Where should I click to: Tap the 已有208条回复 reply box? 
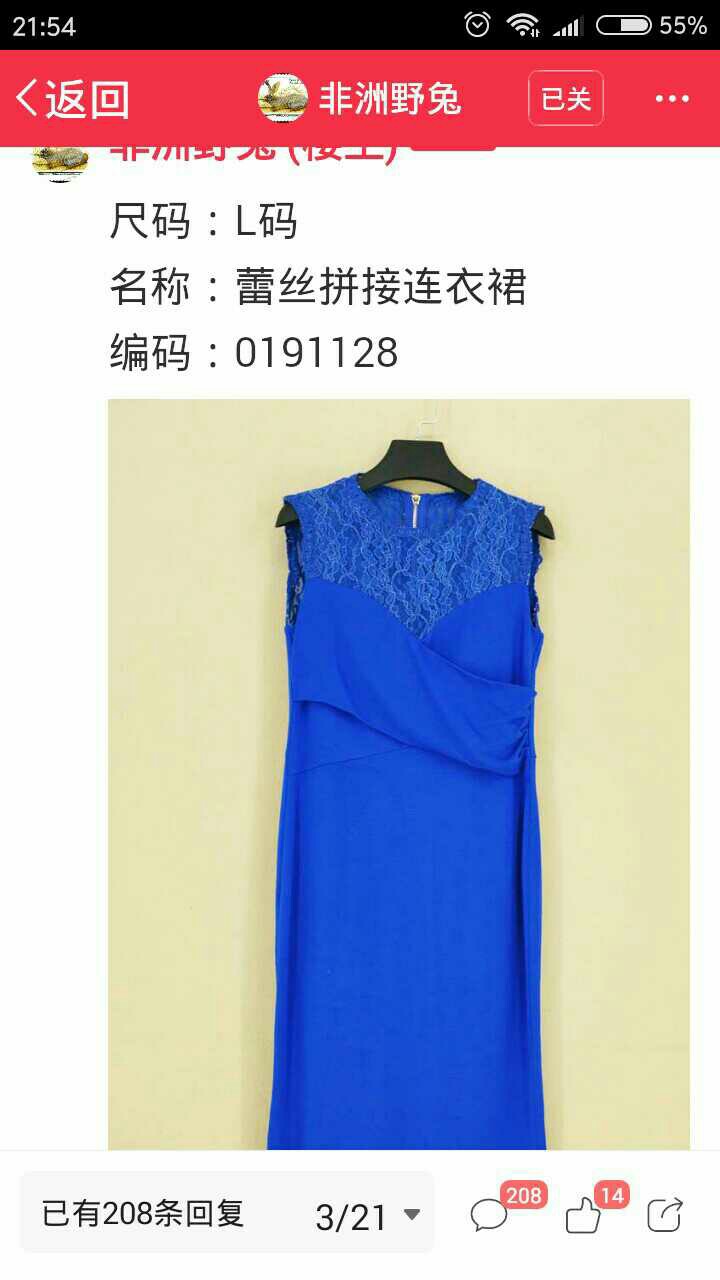point(143,1214)
